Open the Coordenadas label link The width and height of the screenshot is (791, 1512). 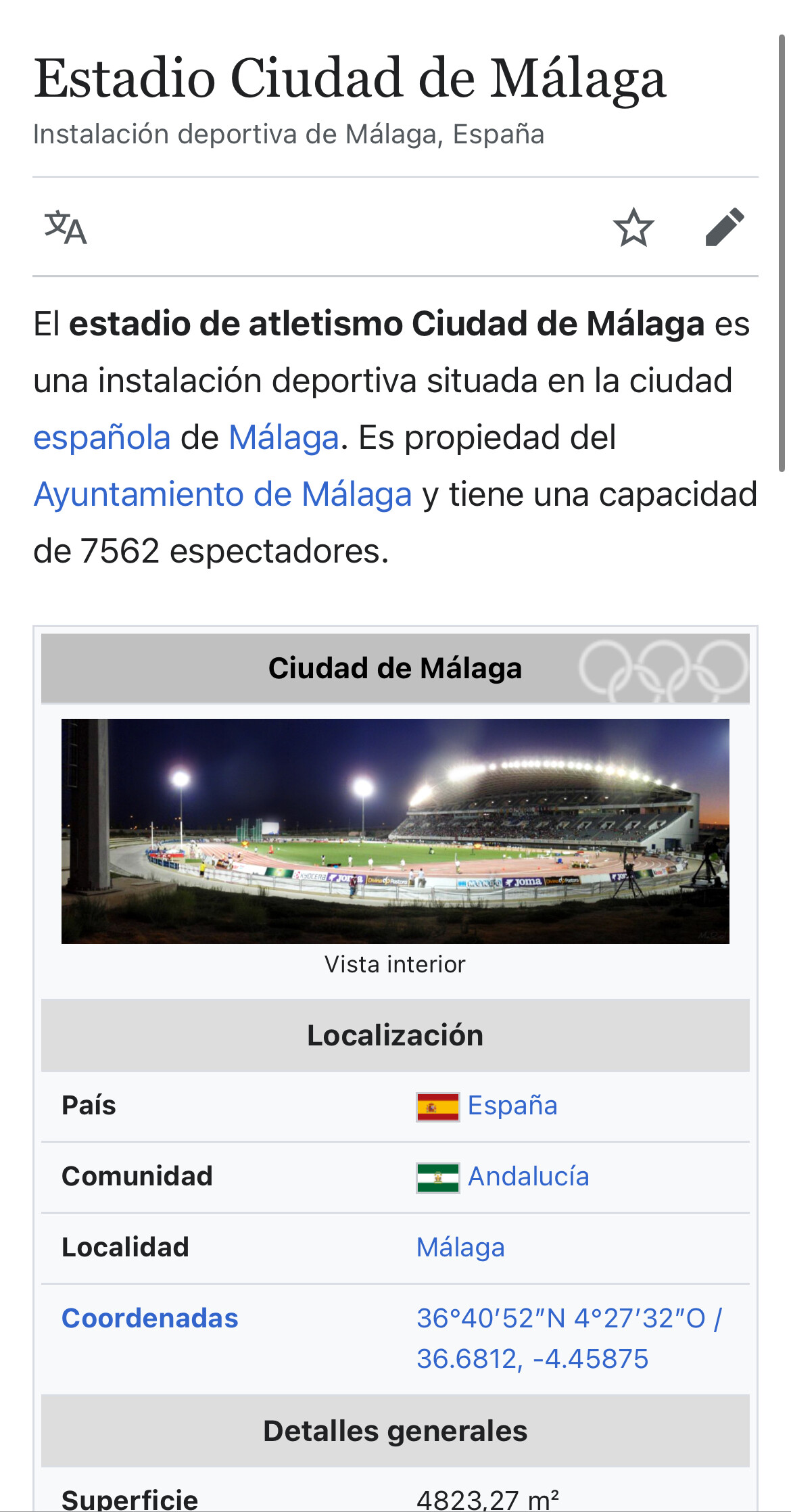[150, 1319]
